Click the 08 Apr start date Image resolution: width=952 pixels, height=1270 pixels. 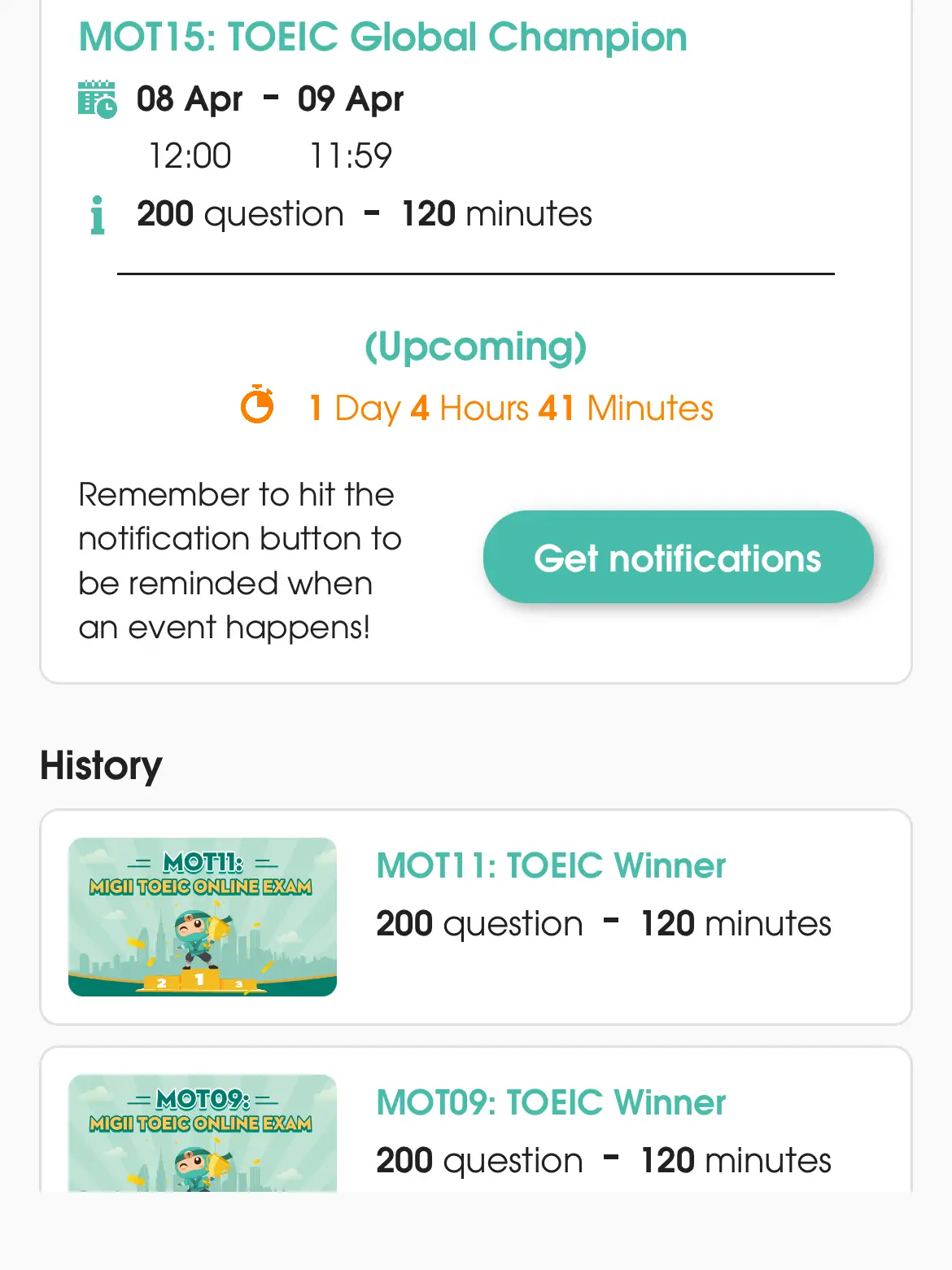pos(188,99)
